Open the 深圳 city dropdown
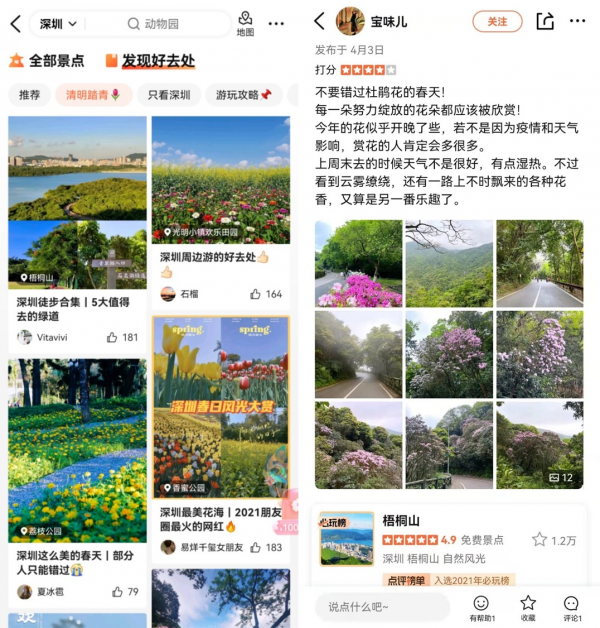The width and height of the screenshot is (600, 628). pyautogui.click(x=59, y=23)
